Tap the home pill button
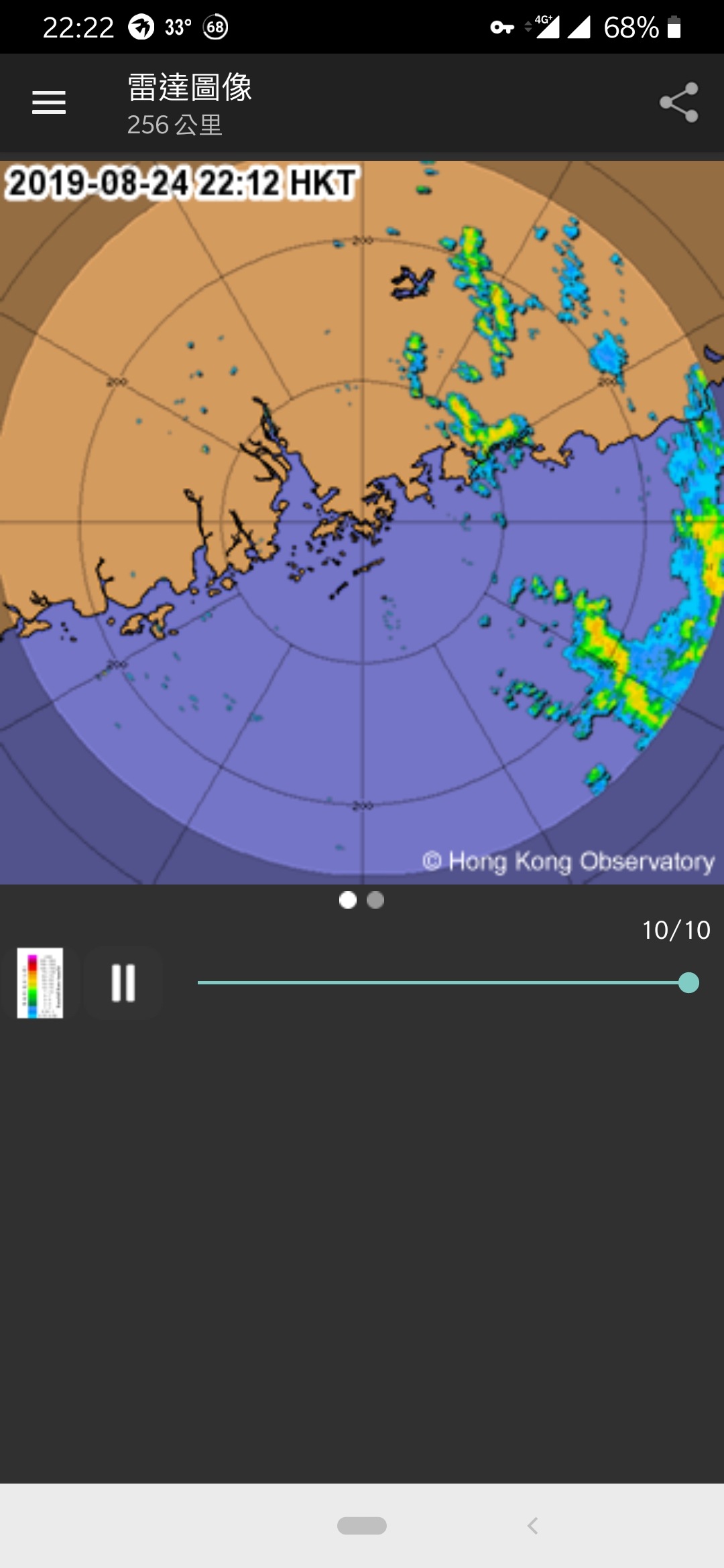 point(362,1526)
